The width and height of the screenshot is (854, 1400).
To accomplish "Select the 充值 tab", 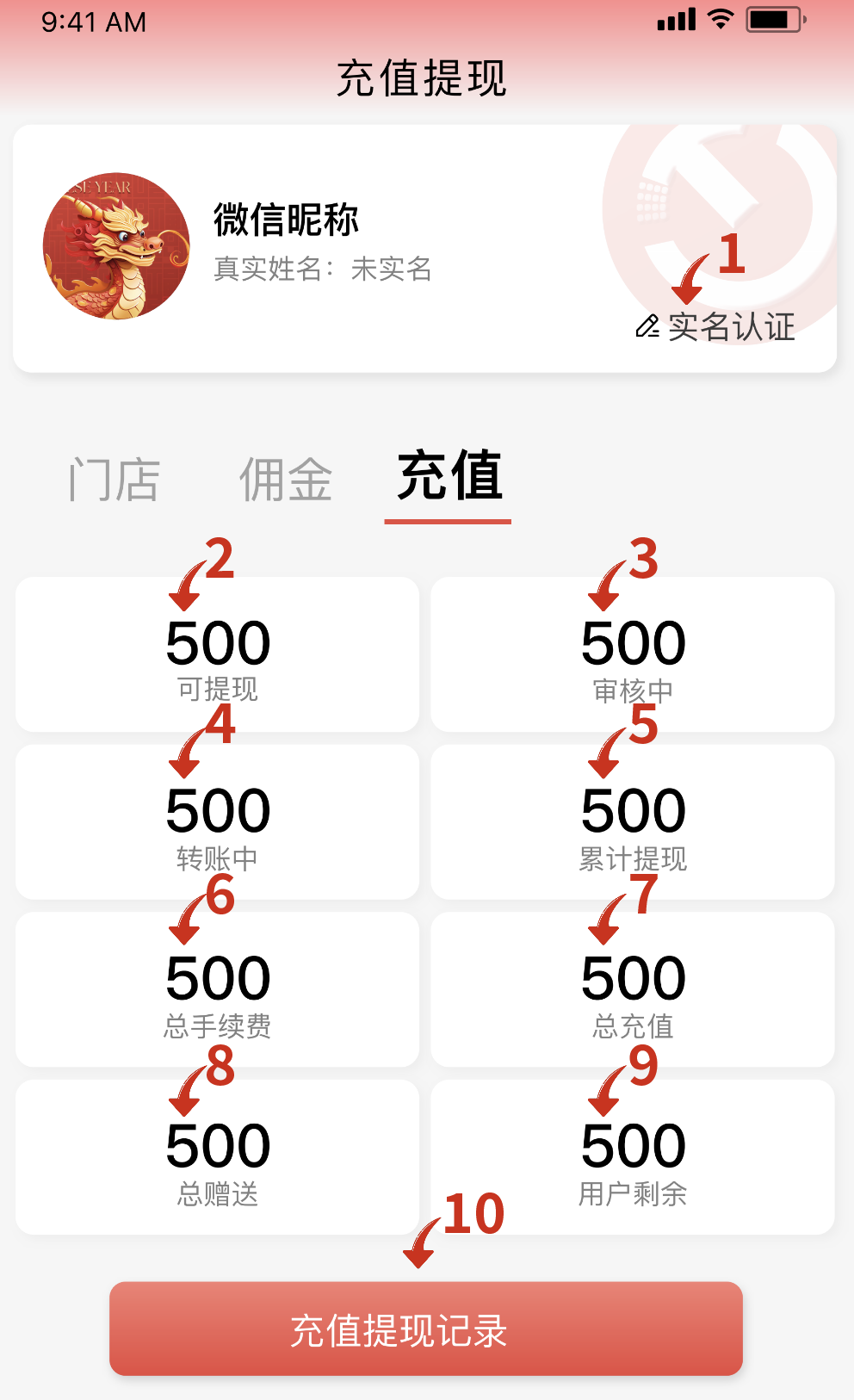I will pyautogui.click(x=449, y=476).
